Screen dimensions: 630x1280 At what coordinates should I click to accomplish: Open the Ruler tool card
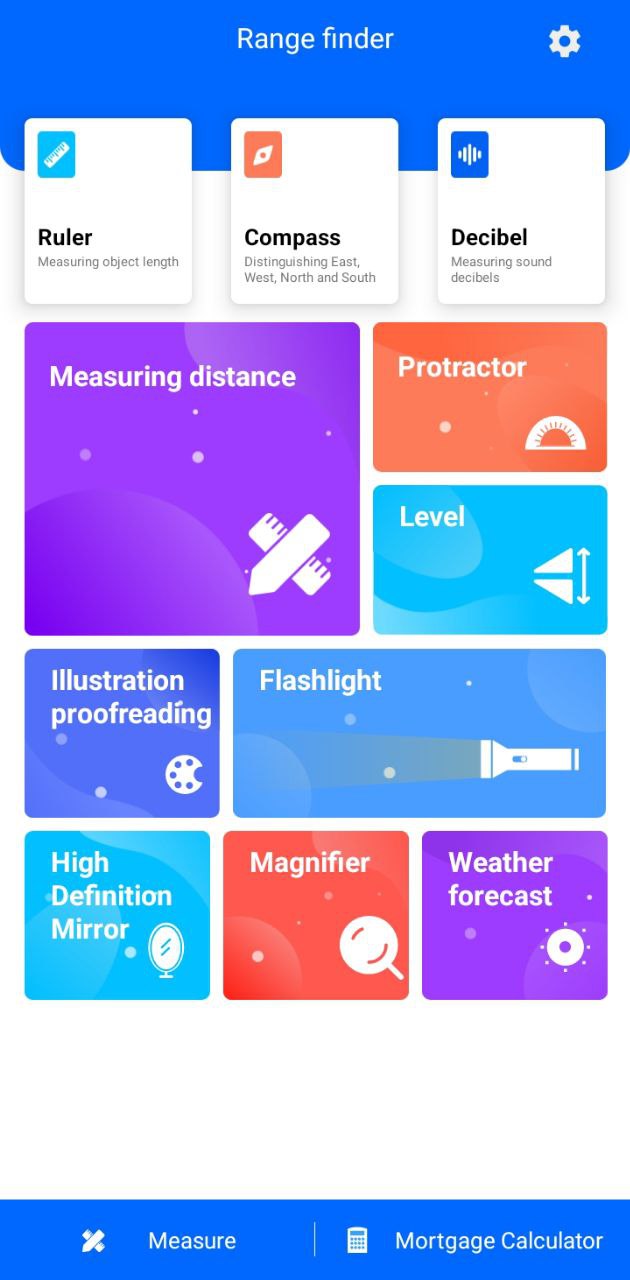click(108, 211)
